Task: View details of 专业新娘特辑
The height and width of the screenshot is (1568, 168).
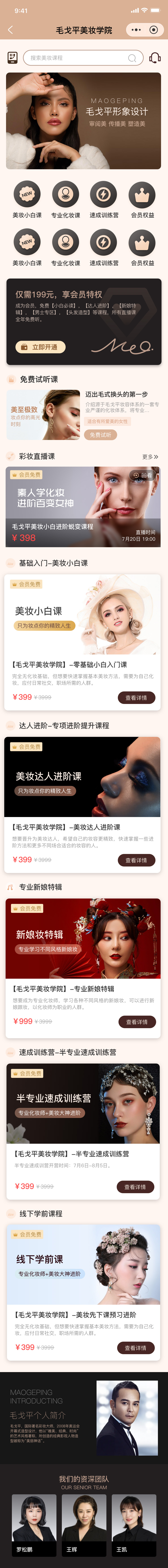Action: 137,1022
